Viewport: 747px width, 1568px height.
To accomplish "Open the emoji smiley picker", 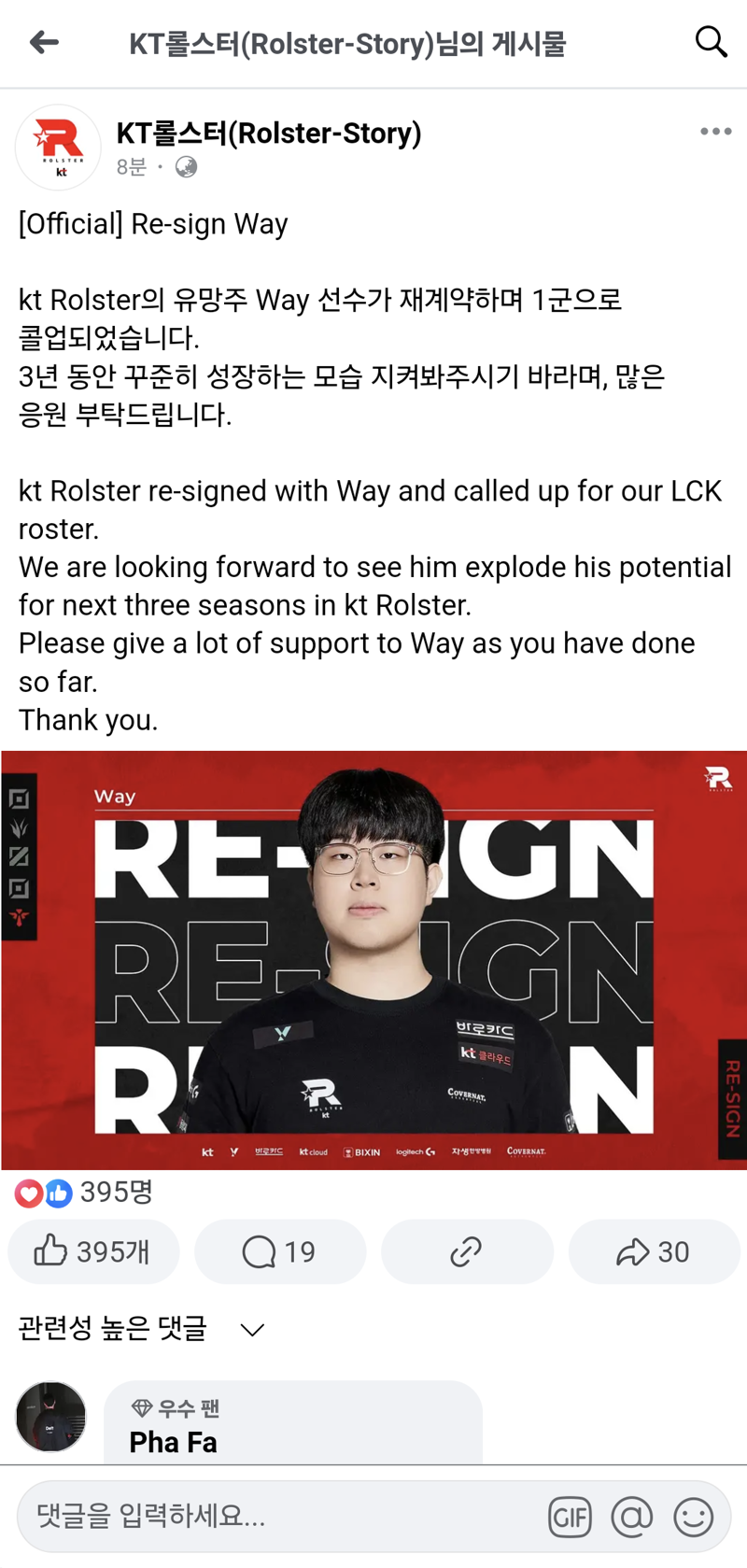I will coord(694,1517).
